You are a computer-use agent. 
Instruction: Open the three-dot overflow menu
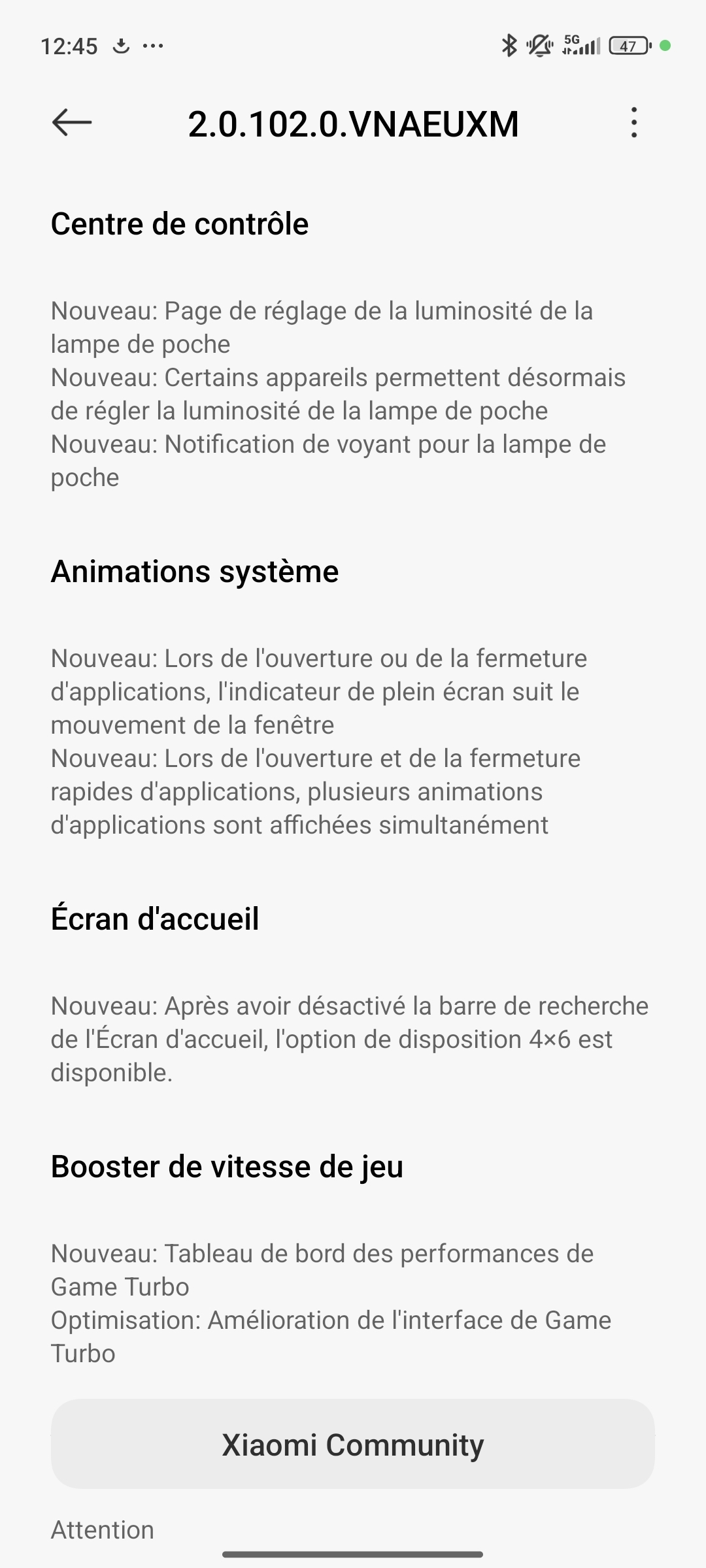[x=633, y=122]
